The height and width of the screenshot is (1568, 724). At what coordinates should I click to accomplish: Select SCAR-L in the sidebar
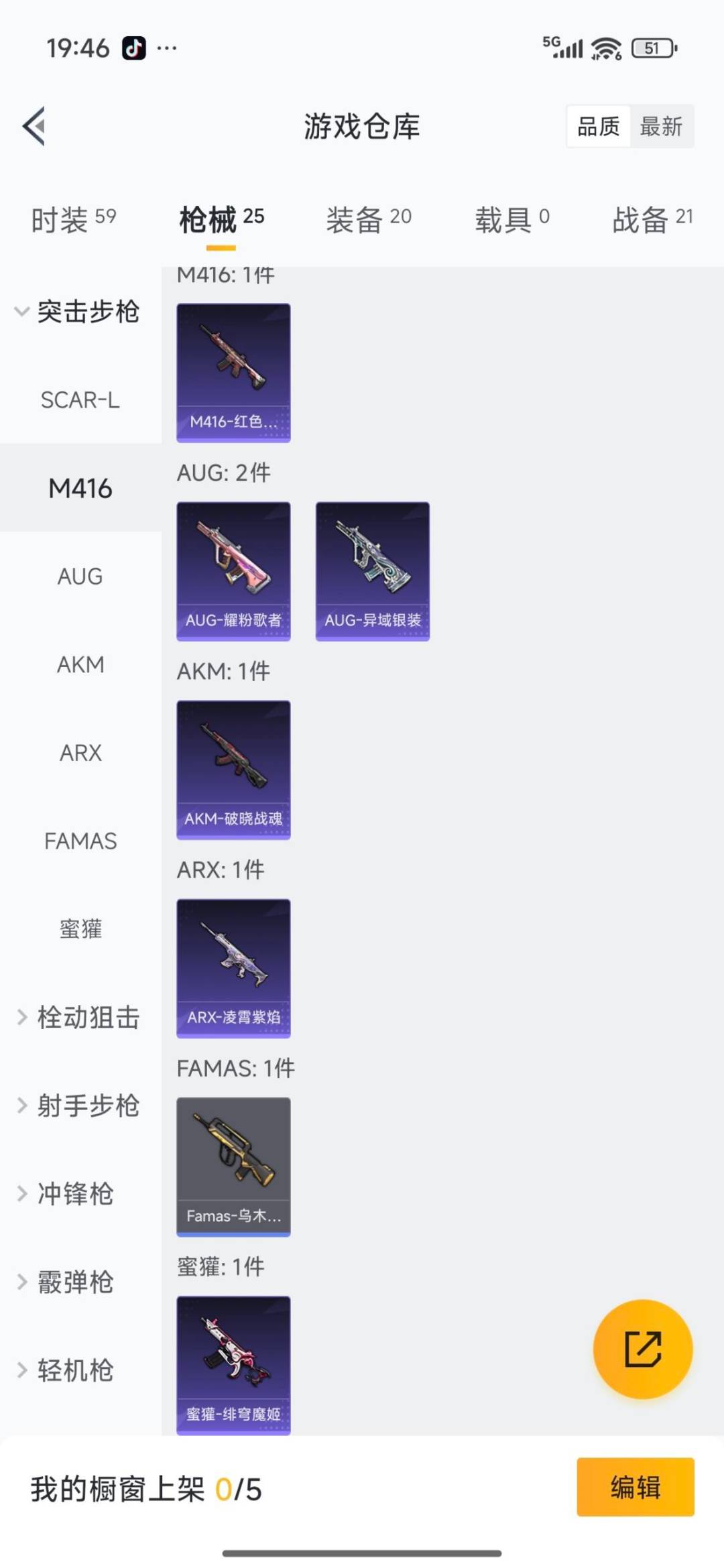pos(80,400)
